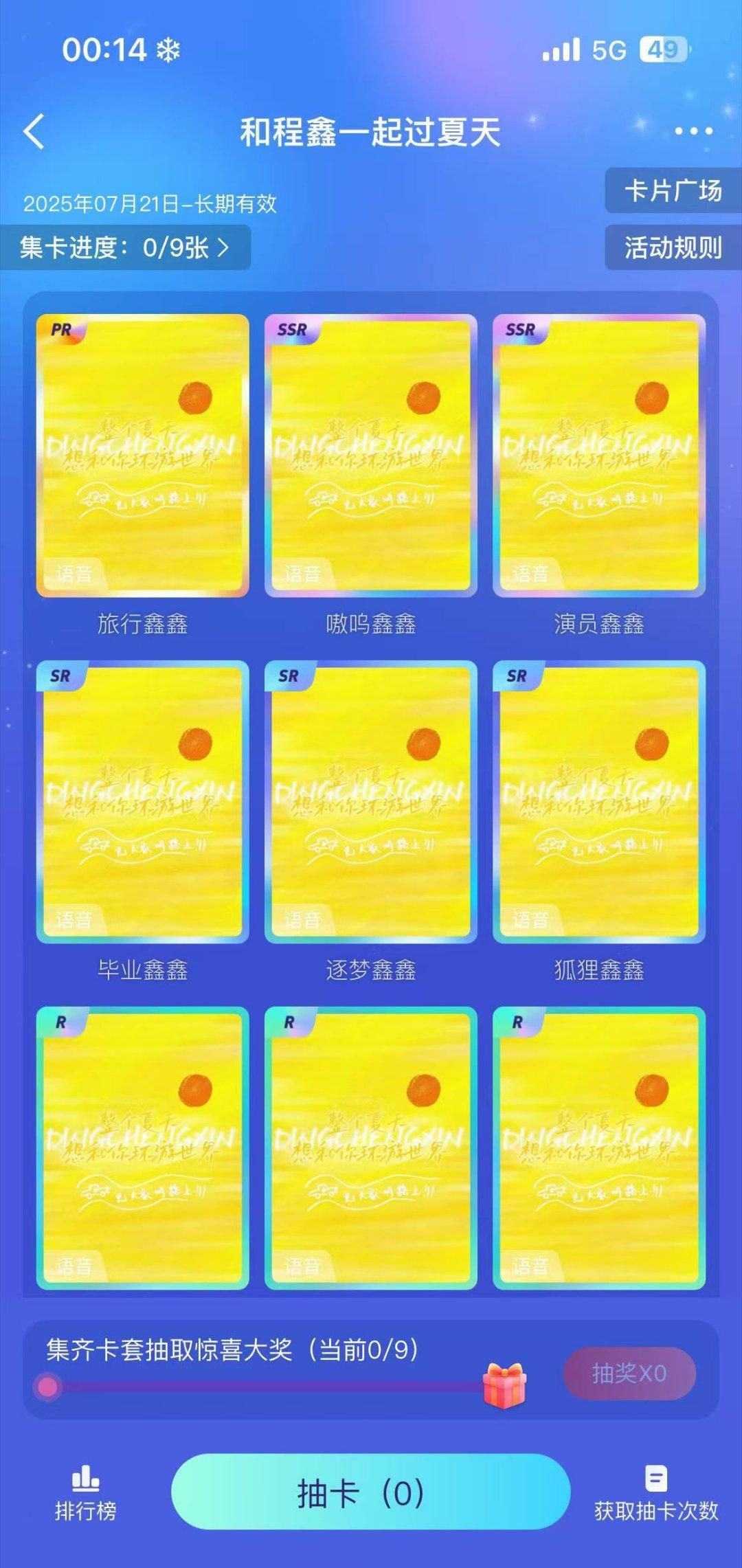
Task: Tap the gift box reward icon
Action: pos(505,1385)
